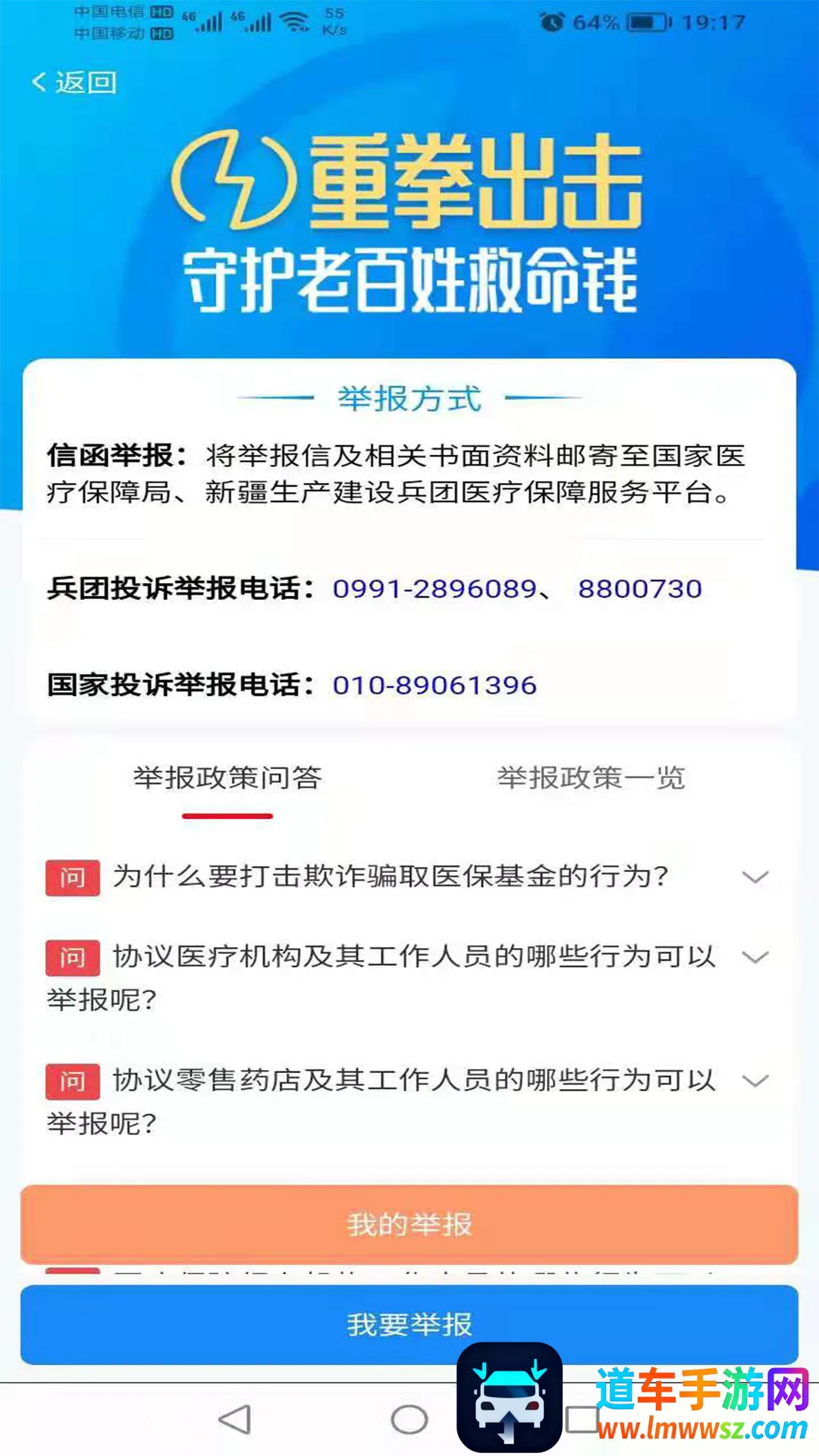Call the 0991-2896089 hotline number
This screenshot has height=1456, width=819.
pyautogui.click(x=434, y=588)
